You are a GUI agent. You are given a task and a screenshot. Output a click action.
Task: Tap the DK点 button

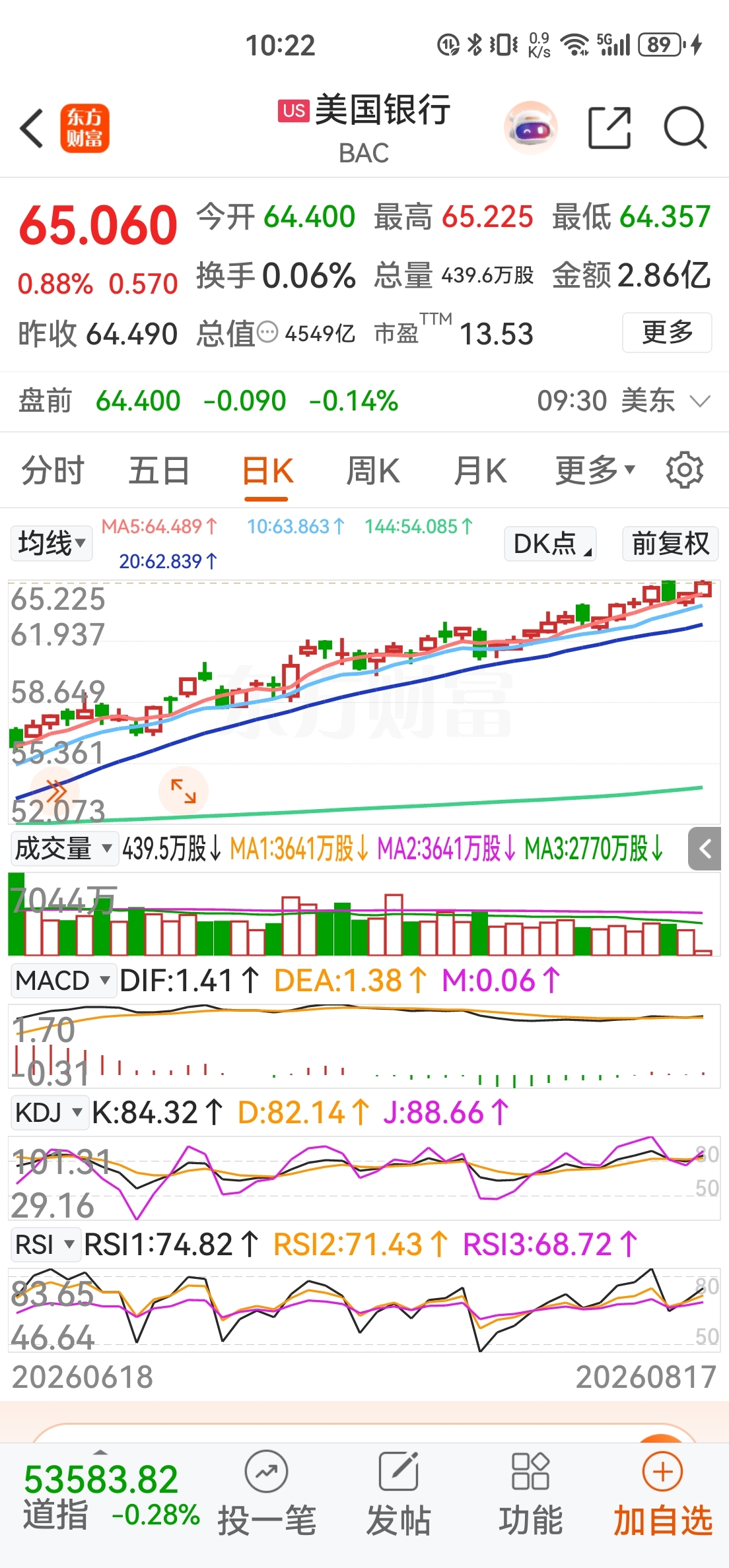pyautogui.click(x=550, y=544)
